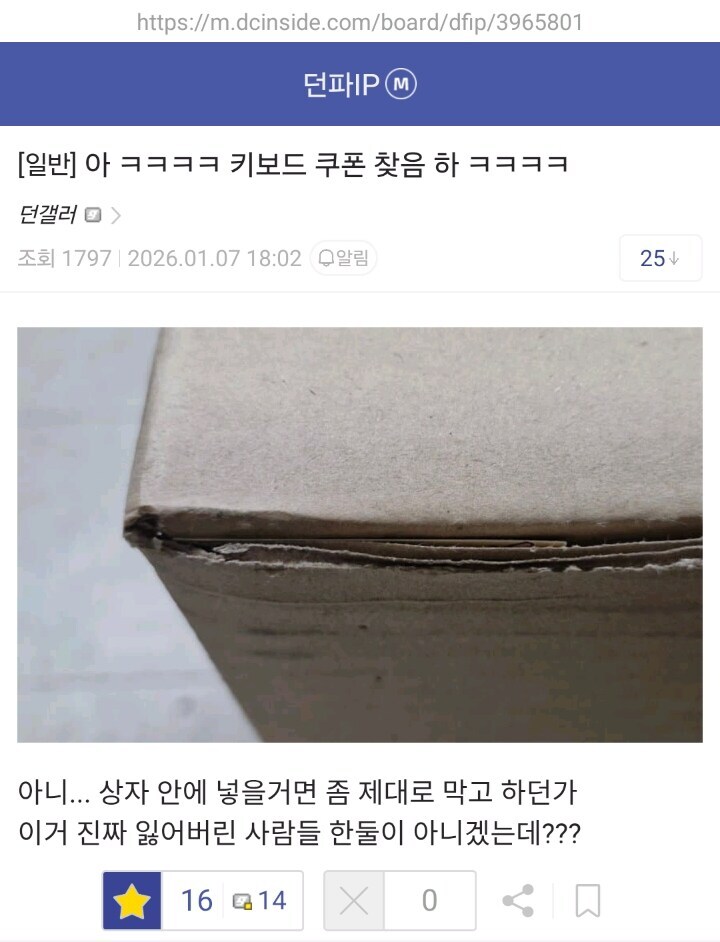Tap the share icon below the post
This screenshot has width=720, height=942.
coord(517,898)
